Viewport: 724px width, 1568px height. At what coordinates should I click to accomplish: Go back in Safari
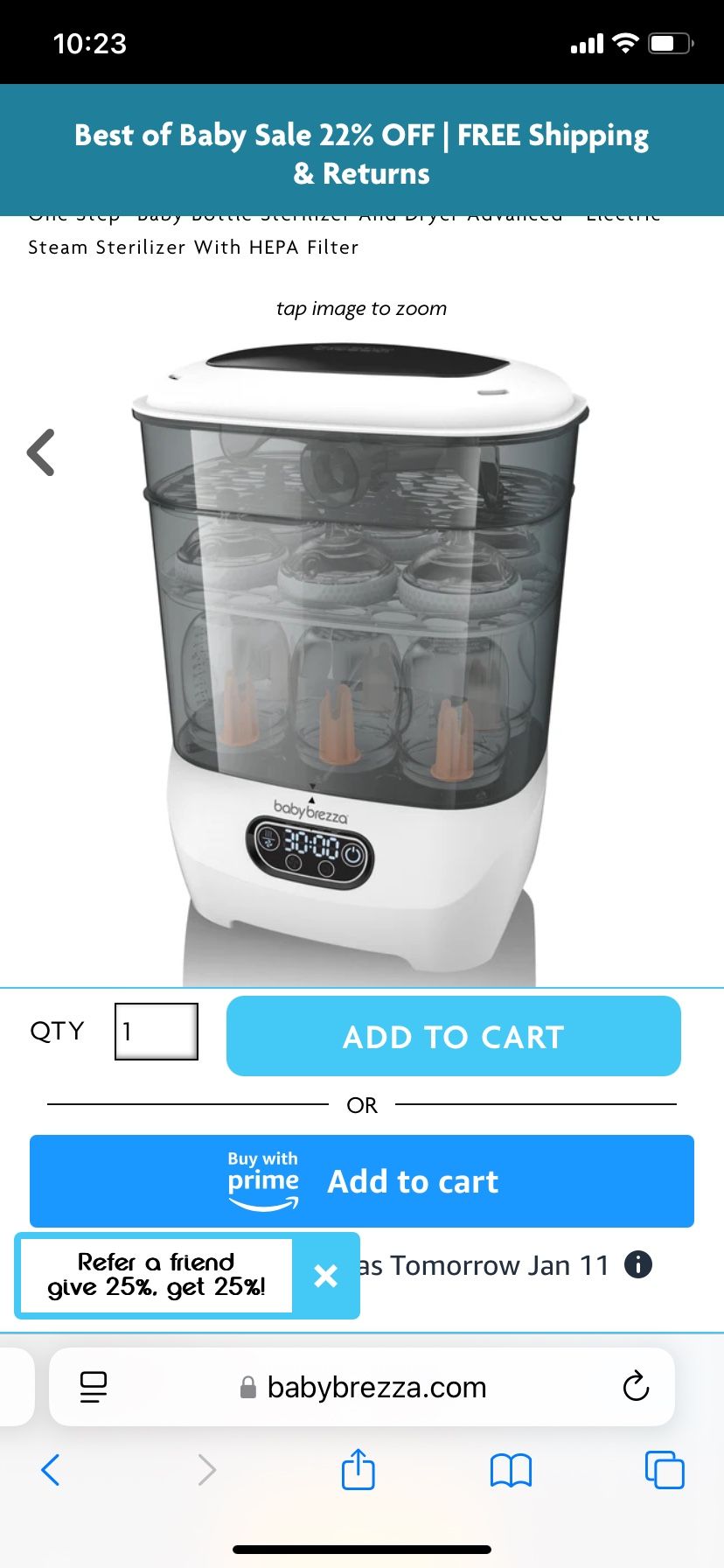point(51,1470)
